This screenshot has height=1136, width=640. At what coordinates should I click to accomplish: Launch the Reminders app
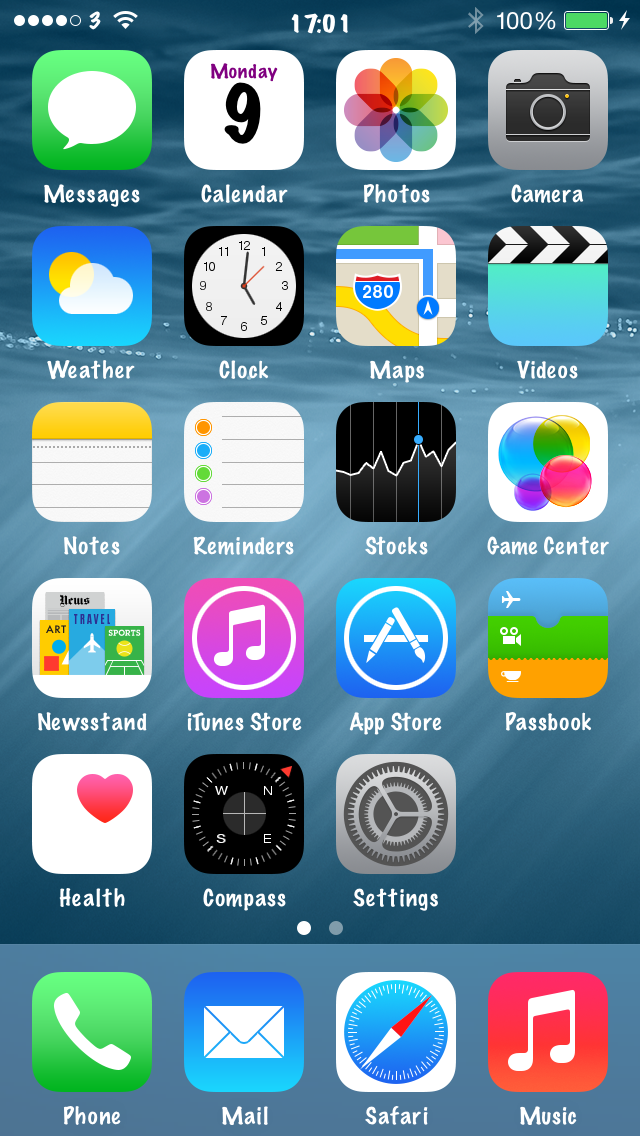[x=244, y=462]
